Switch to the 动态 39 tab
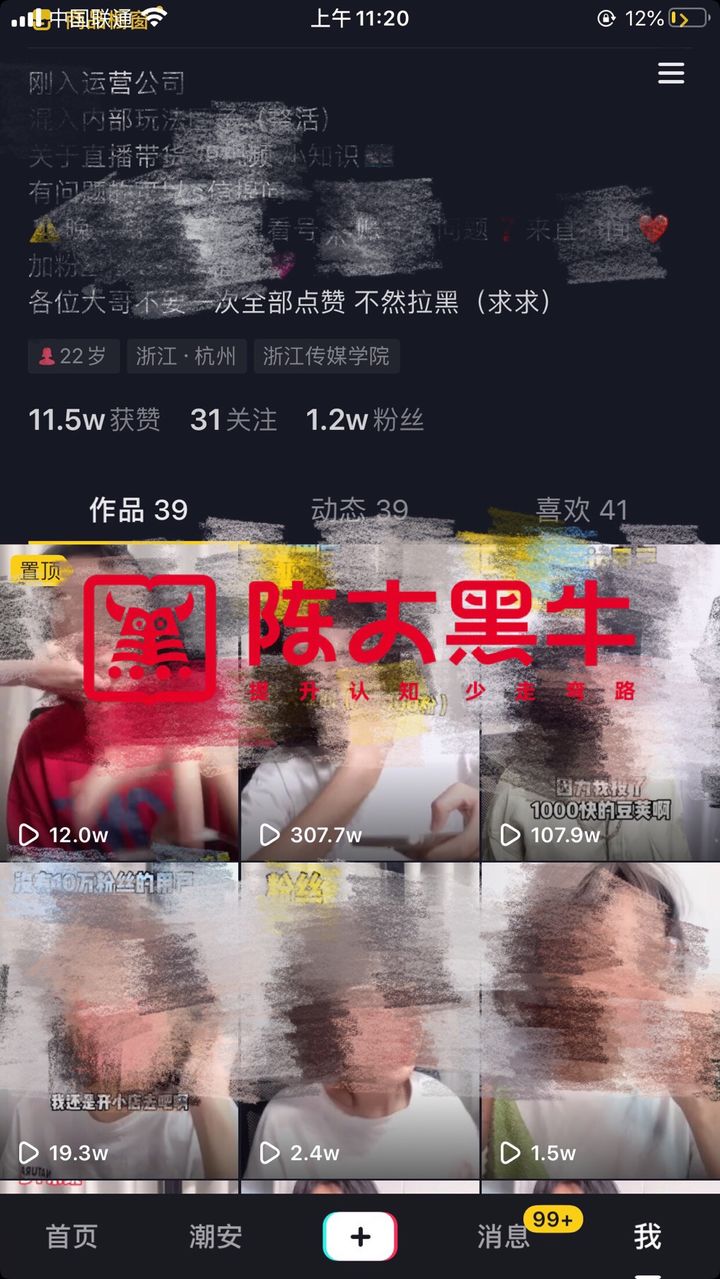Screen dimensions: 720x1279 (x=359, y=510)
